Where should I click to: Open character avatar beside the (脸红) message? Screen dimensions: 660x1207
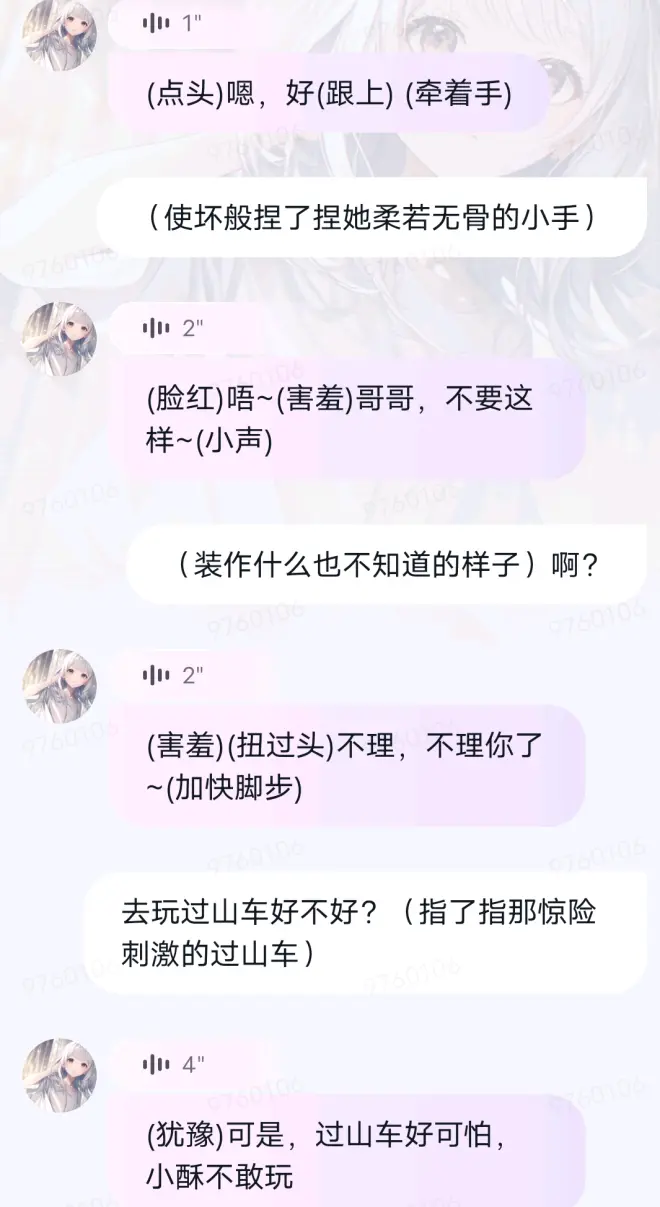pos(60,338)
